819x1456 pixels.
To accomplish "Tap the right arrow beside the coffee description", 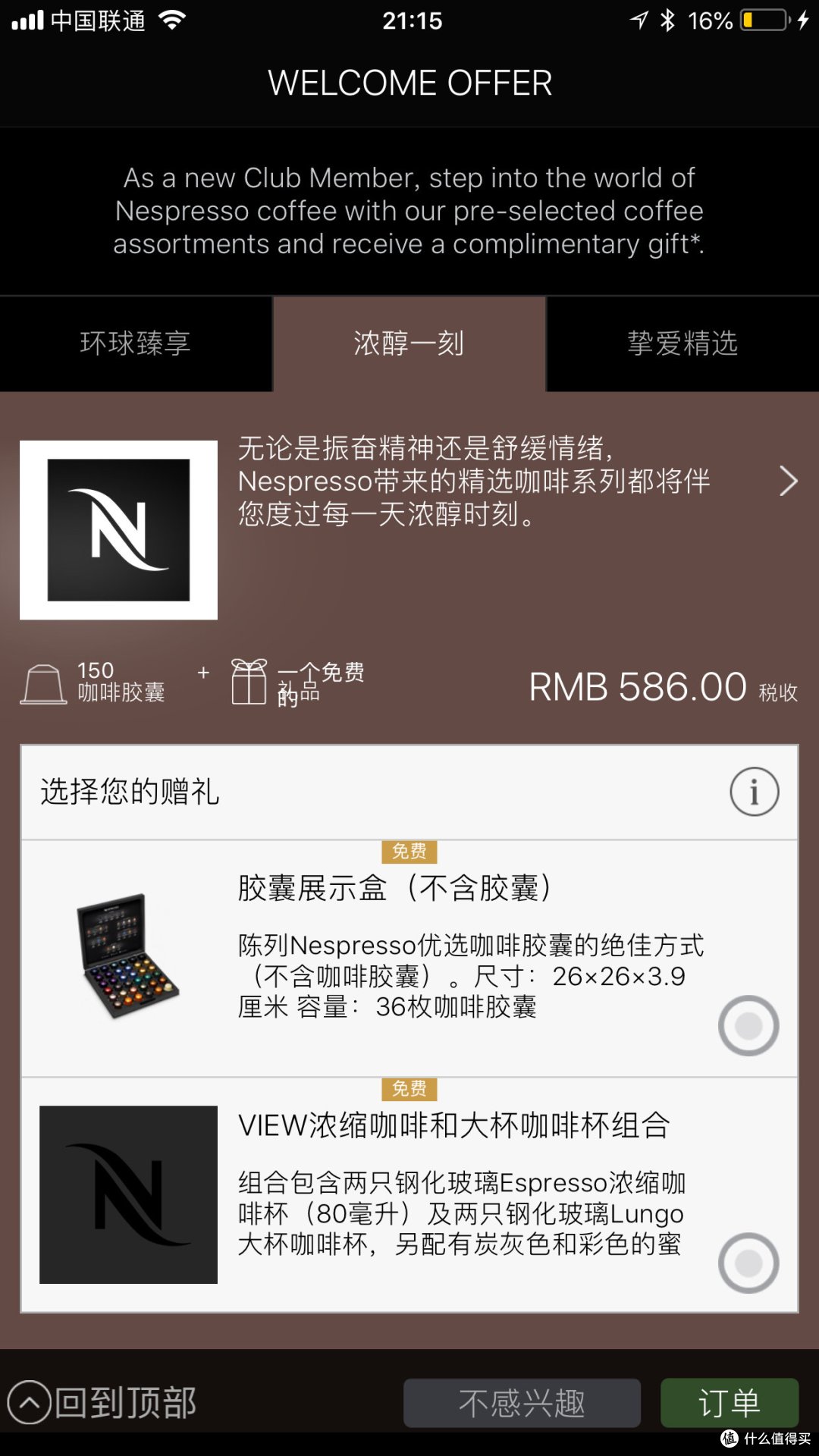I will click(789, 481).
